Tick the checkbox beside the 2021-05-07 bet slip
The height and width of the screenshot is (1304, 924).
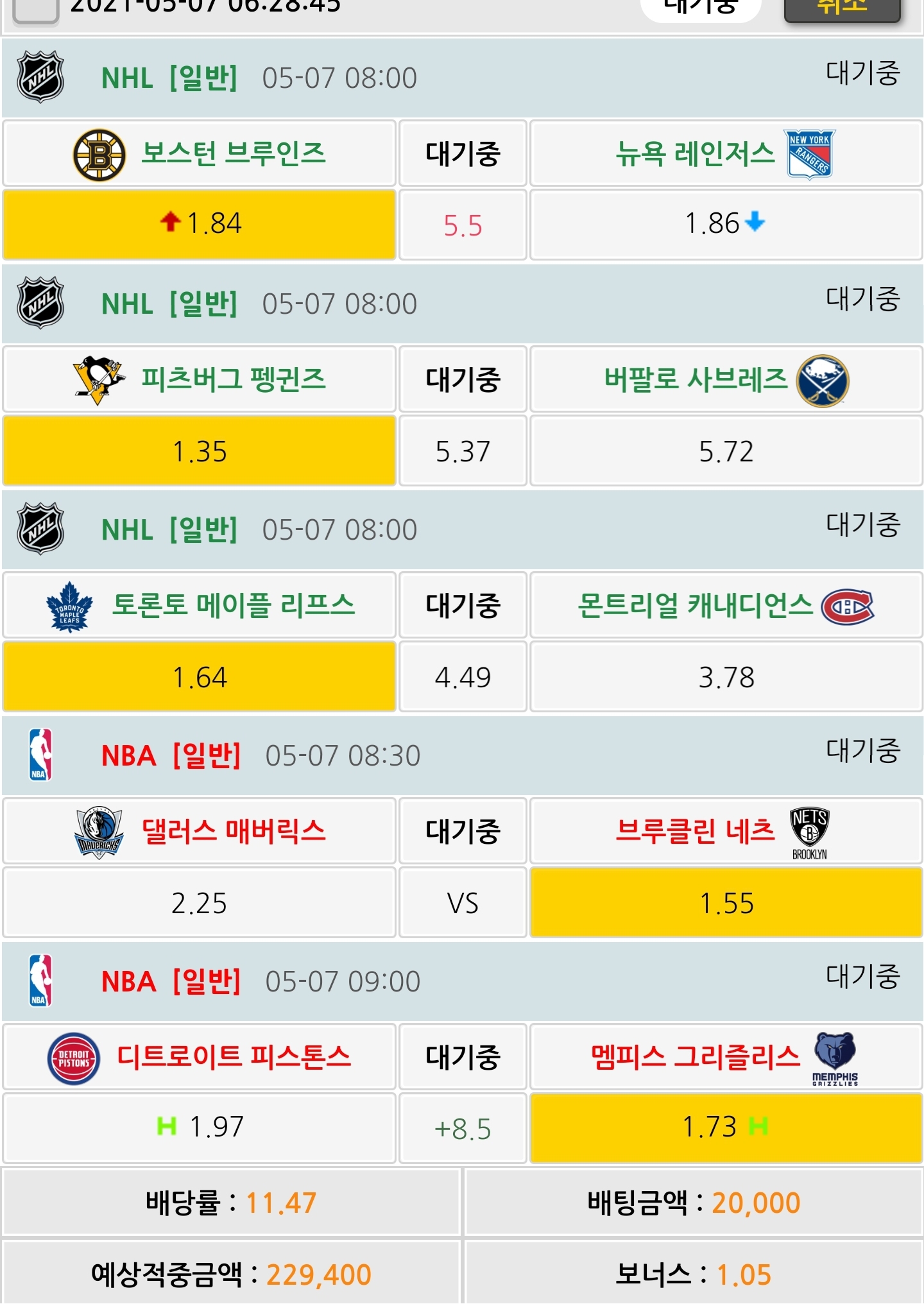36,9
